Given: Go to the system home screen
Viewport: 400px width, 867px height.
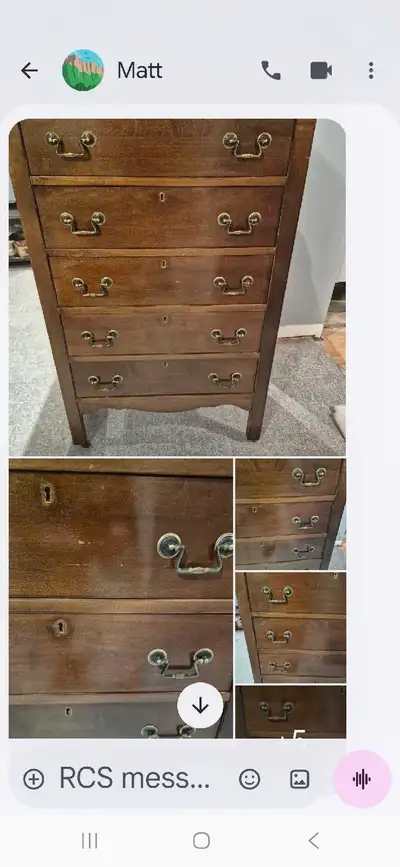Looking at the screenshot, I should tap(201, 841).
